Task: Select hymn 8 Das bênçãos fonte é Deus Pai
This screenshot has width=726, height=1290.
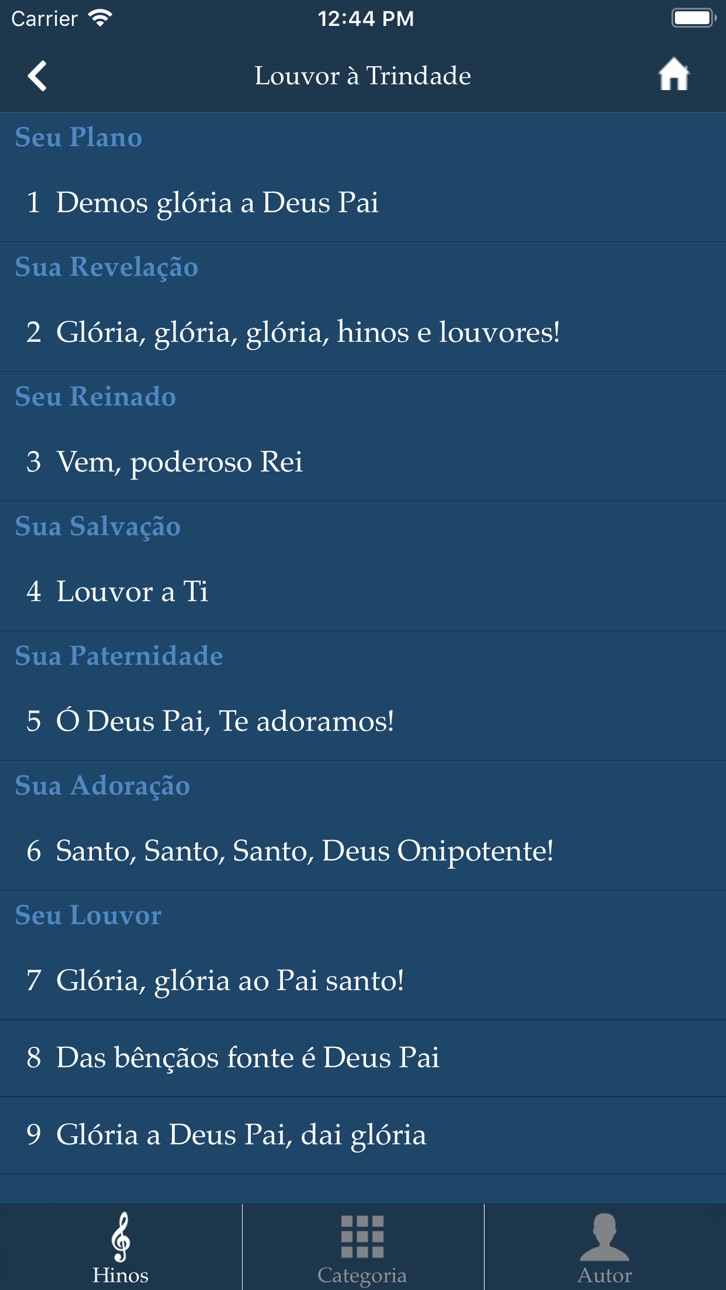Action: click(363, 1058)
